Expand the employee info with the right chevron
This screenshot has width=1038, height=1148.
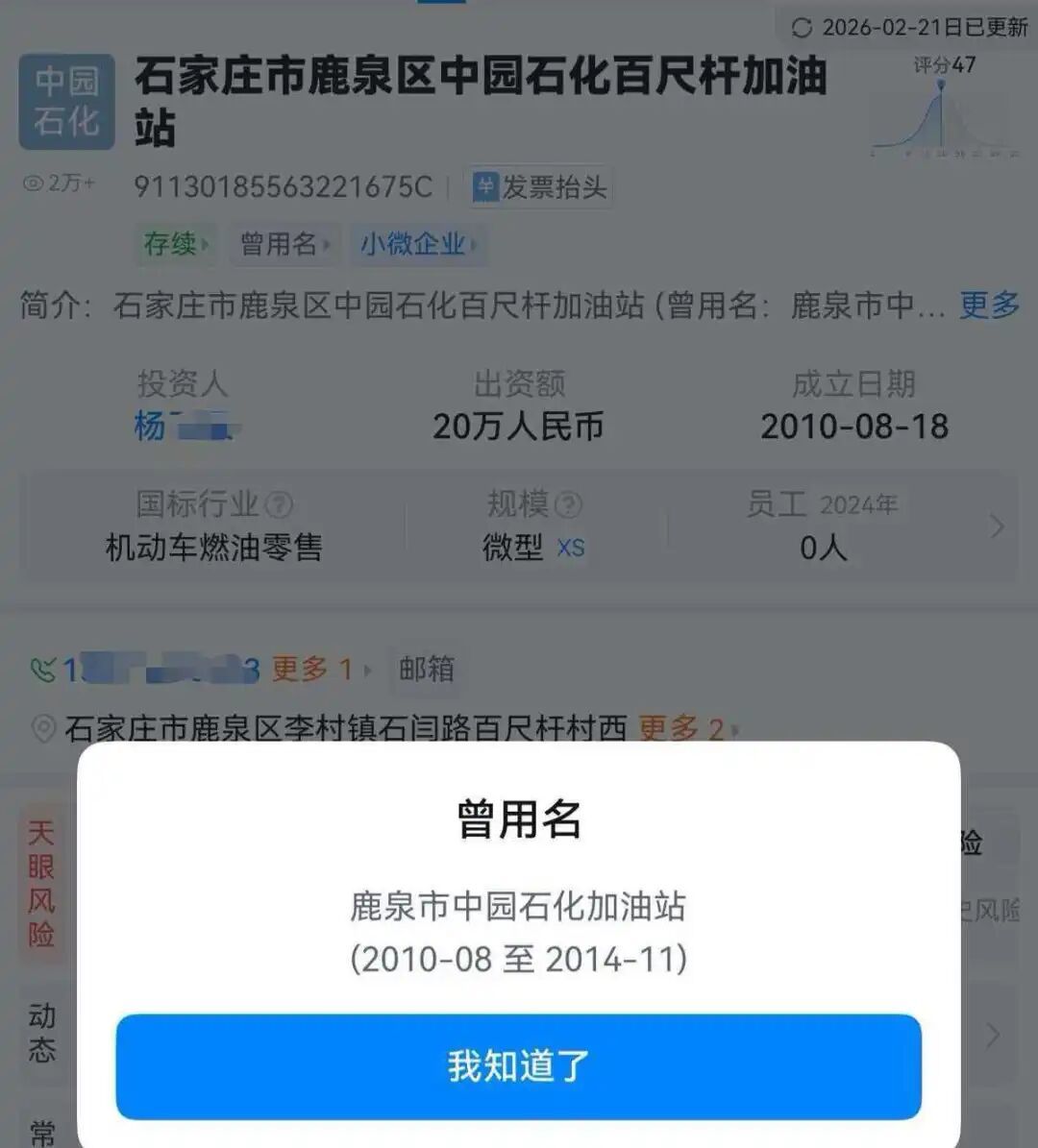pos(997,526)
